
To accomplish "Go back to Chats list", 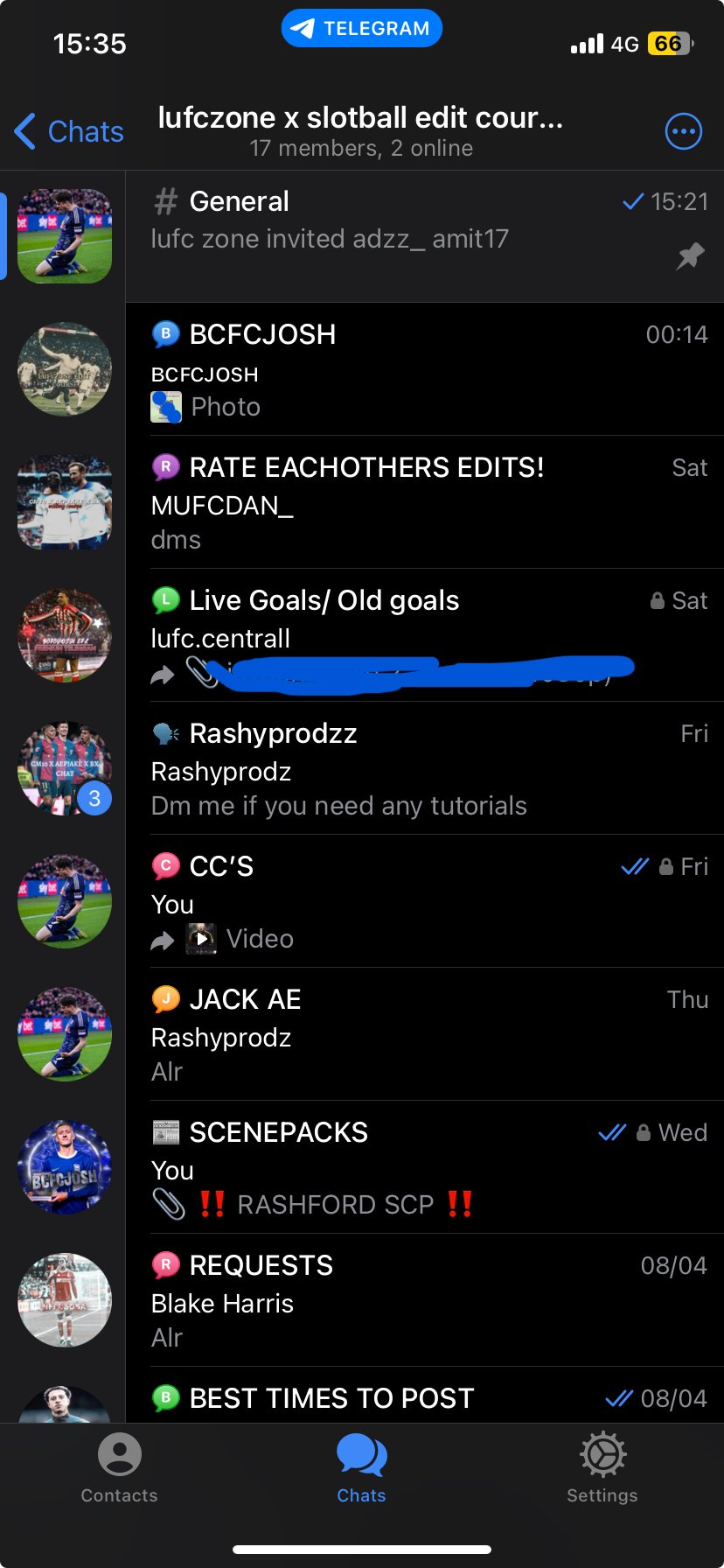I will (70, 131).
